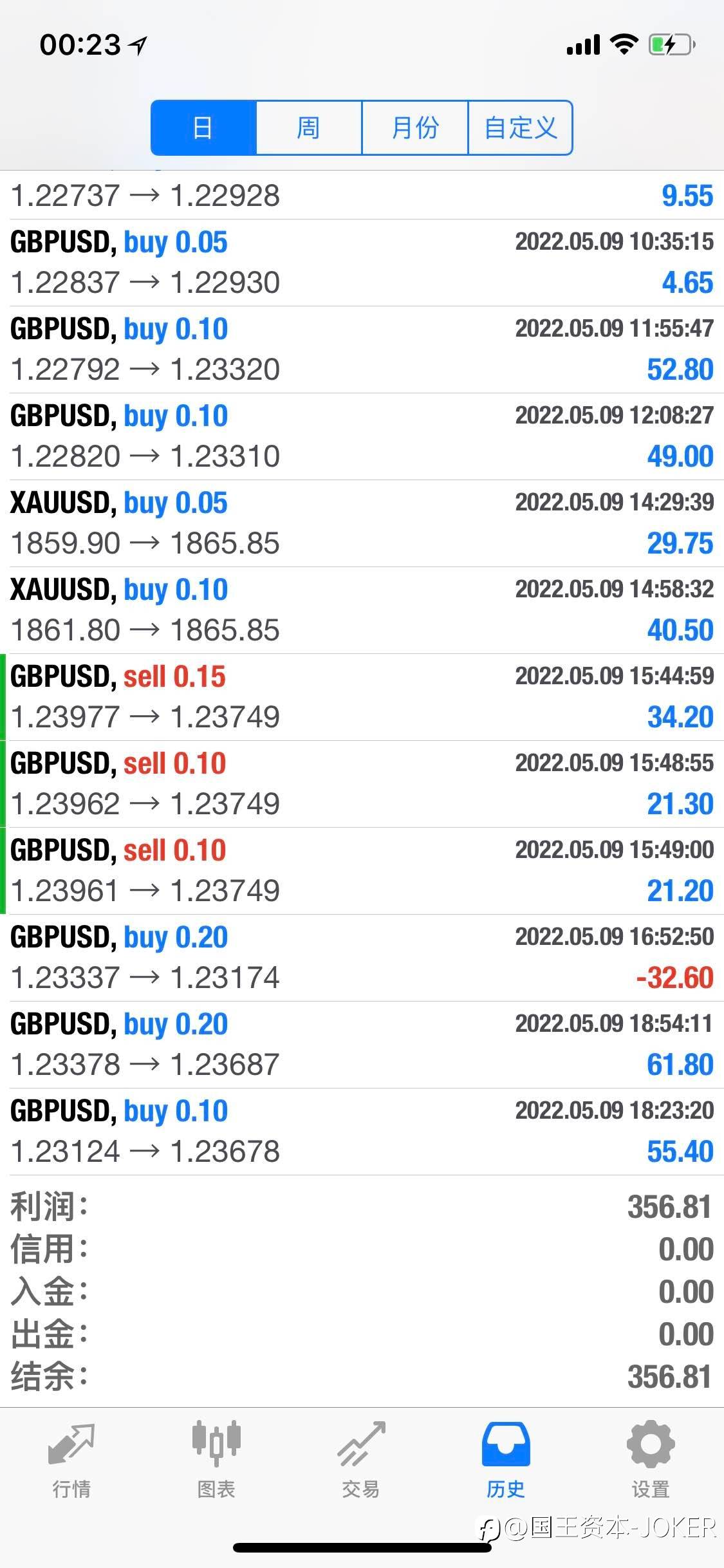Screen dimensions: 724x1568
Task: Expand GBPUSD buy 0.10 trade at 12:08:27
Action: click(362, 436)
